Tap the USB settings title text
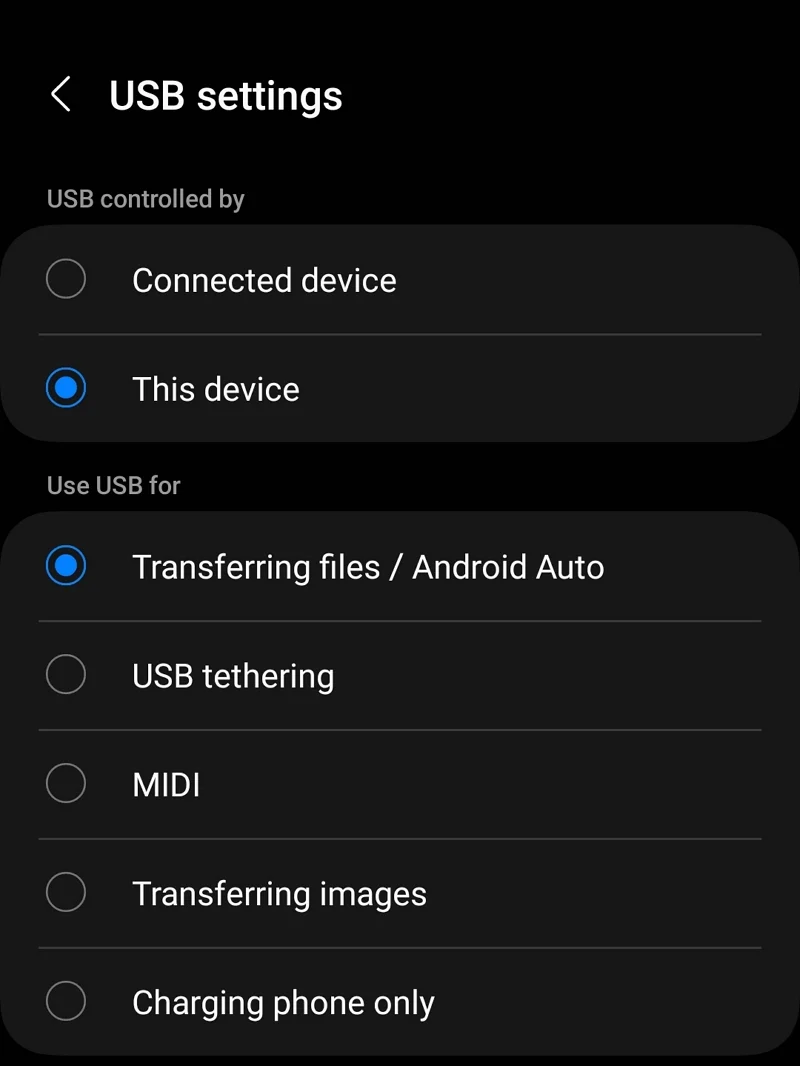Image resolution: width=800 pixels, height=1066 pixels. [x=225, y=95]
